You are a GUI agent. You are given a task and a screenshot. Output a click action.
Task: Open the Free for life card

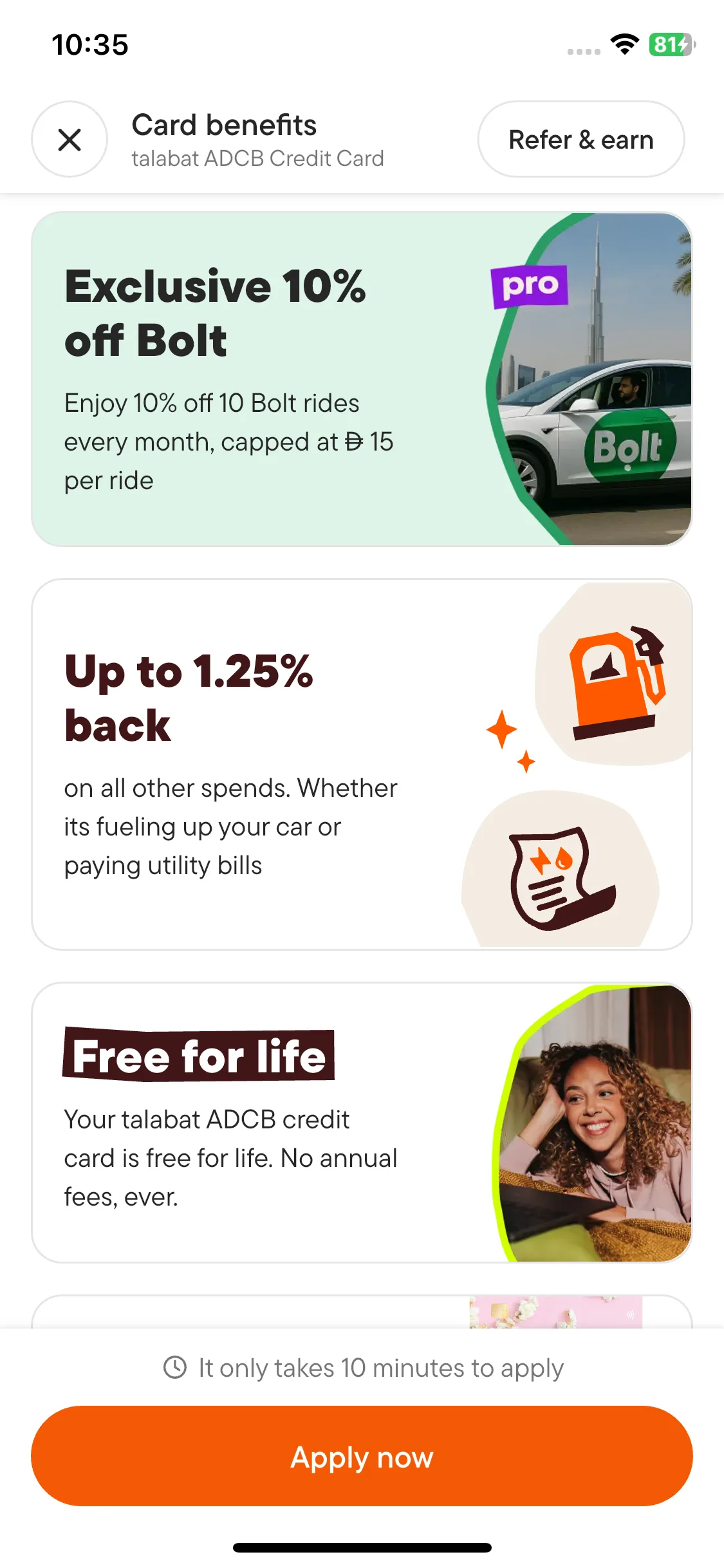point(362,1122)
